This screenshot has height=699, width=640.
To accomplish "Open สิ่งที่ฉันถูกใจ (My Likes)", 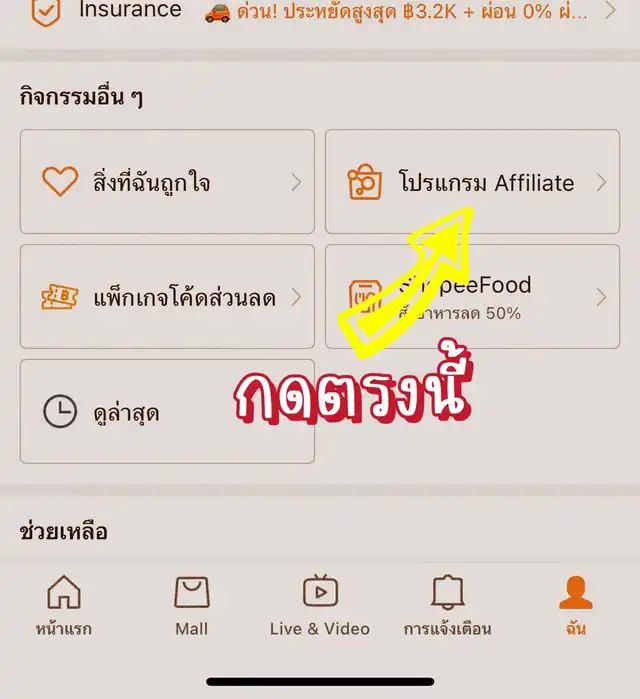I will (167, 182).
